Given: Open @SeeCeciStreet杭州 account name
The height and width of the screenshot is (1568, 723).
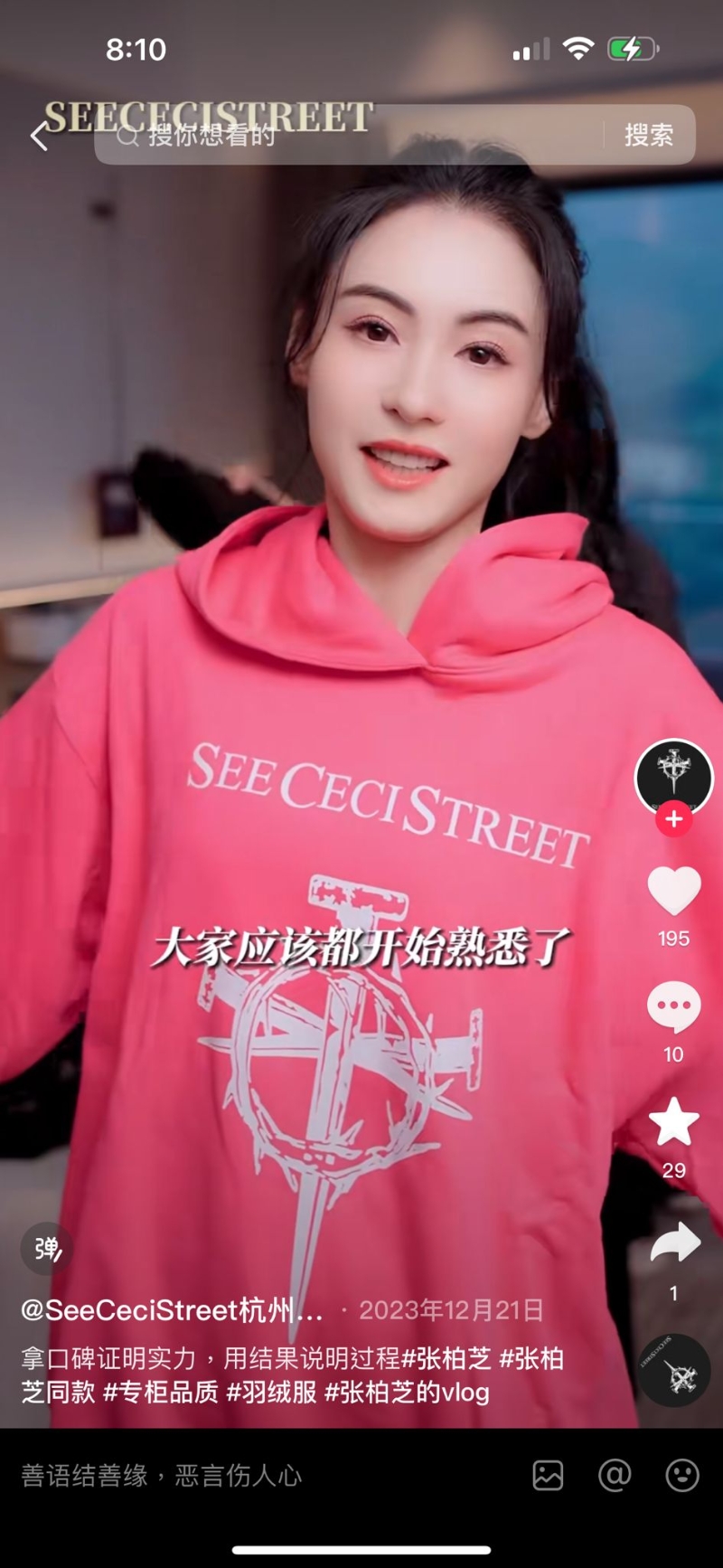Looking at the screenshot, I should [172, 1309].
